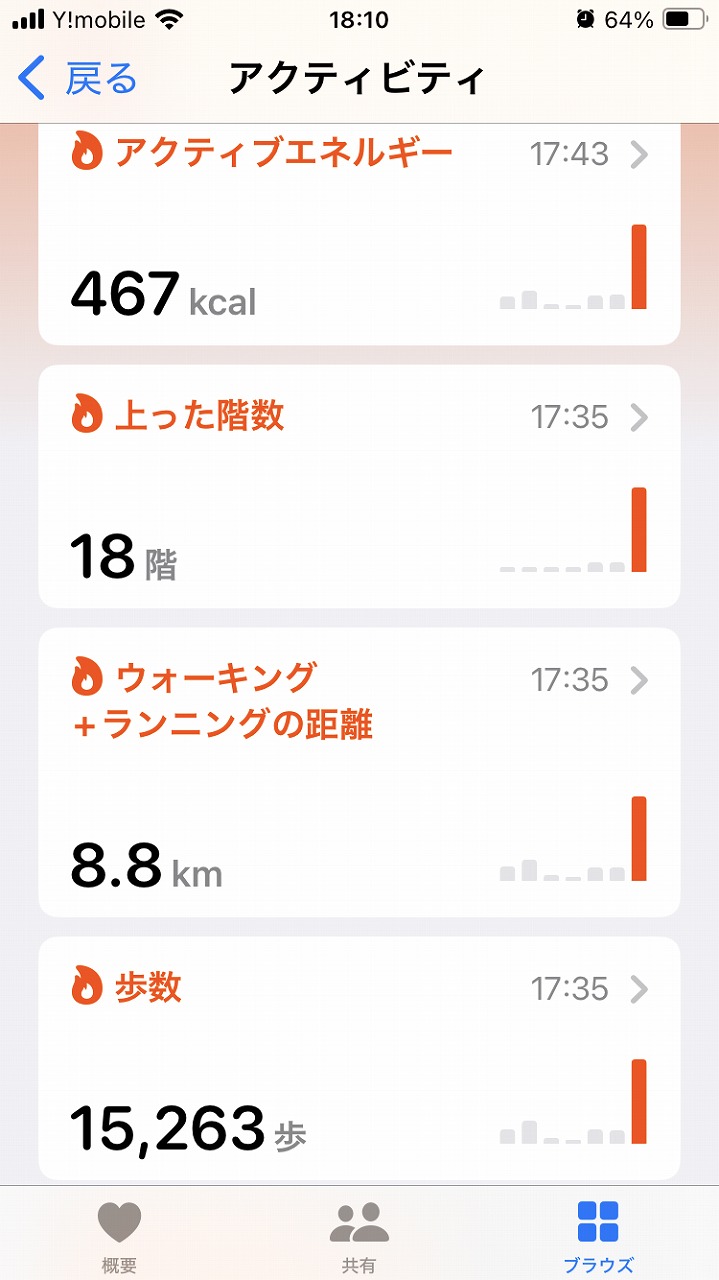Image resolution: width=719 pixels, height=1280 pixels.
Task: Open the 歩数 step count card
Action: coord(359,1058)
